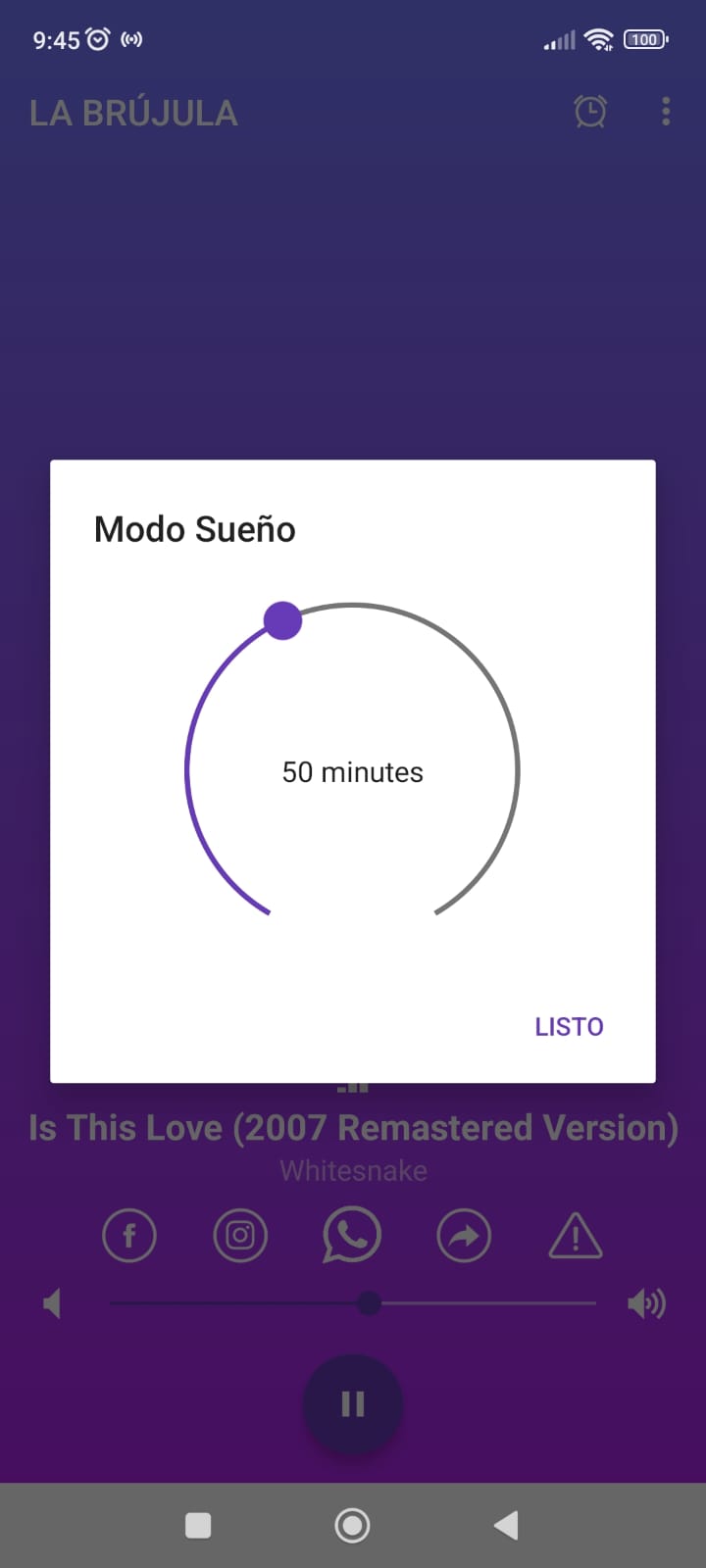Pause the radio playback
Image resolution: width=706 pixels, height=1568 pixels.
click(353, 1404)
